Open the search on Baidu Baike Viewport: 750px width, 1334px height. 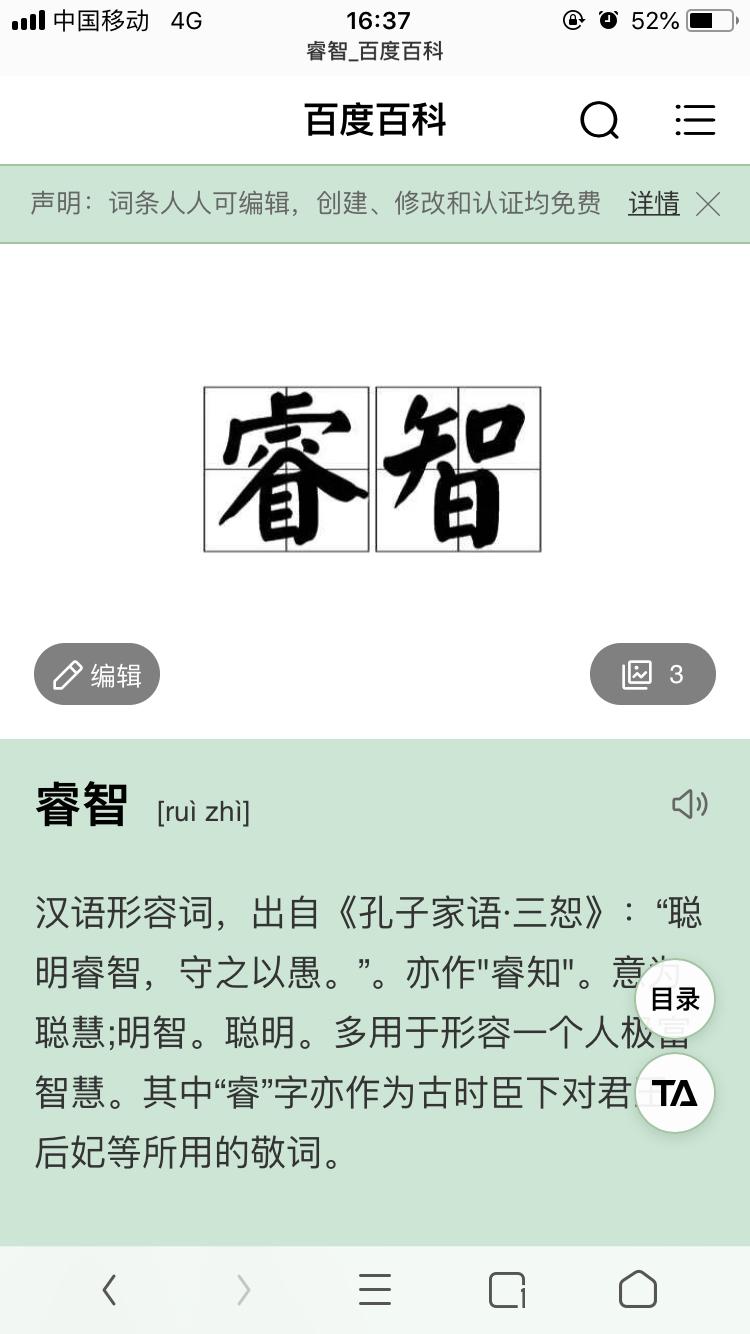click(598, 120)
